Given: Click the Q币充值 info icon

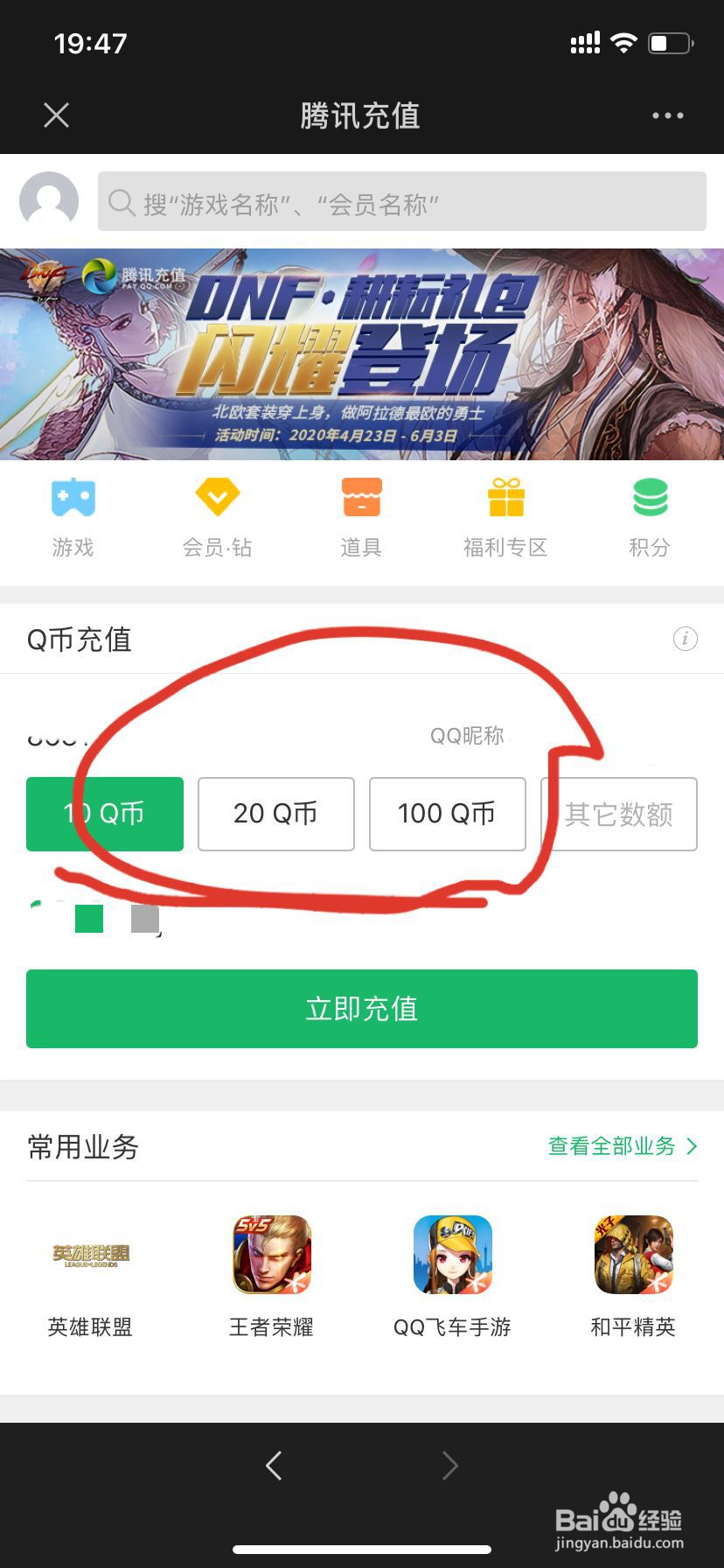Looking at the screenshot, I should coord(685,640).
